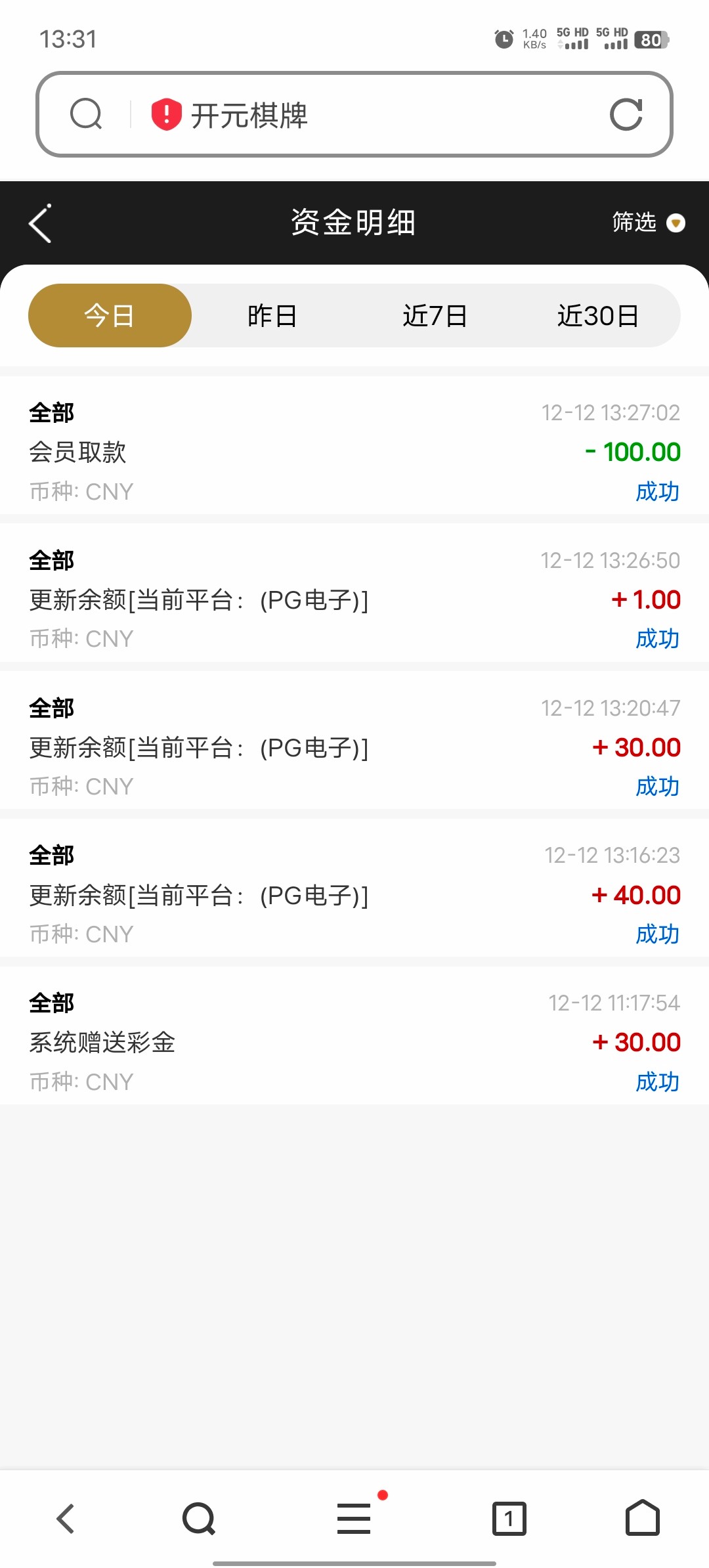
Task: Go back from 资金明细 page
Action: [41, 224]
